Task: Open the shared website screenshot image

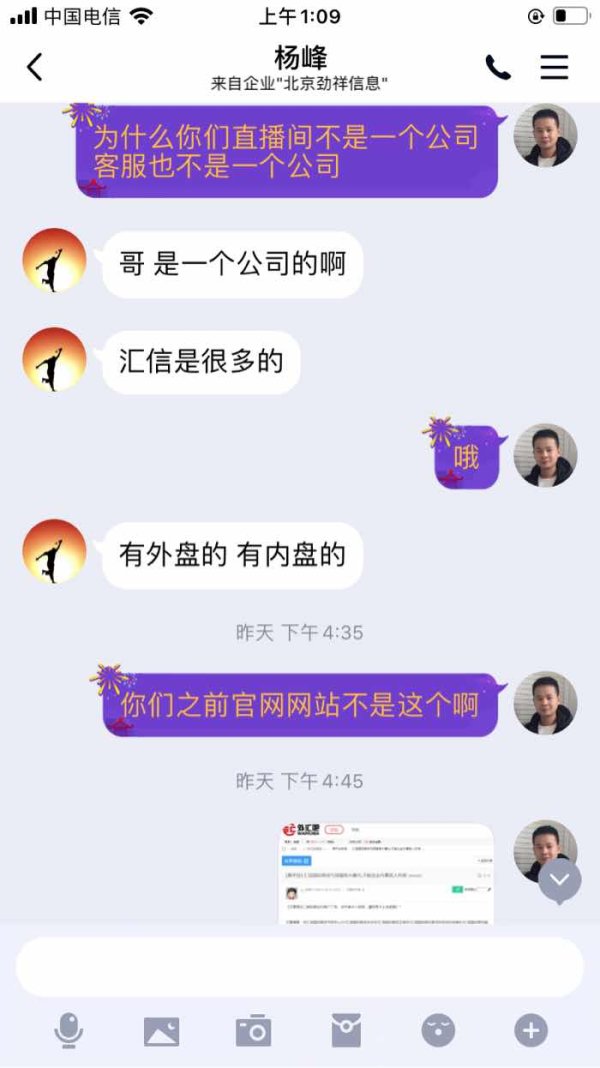Action: [386, 872]
